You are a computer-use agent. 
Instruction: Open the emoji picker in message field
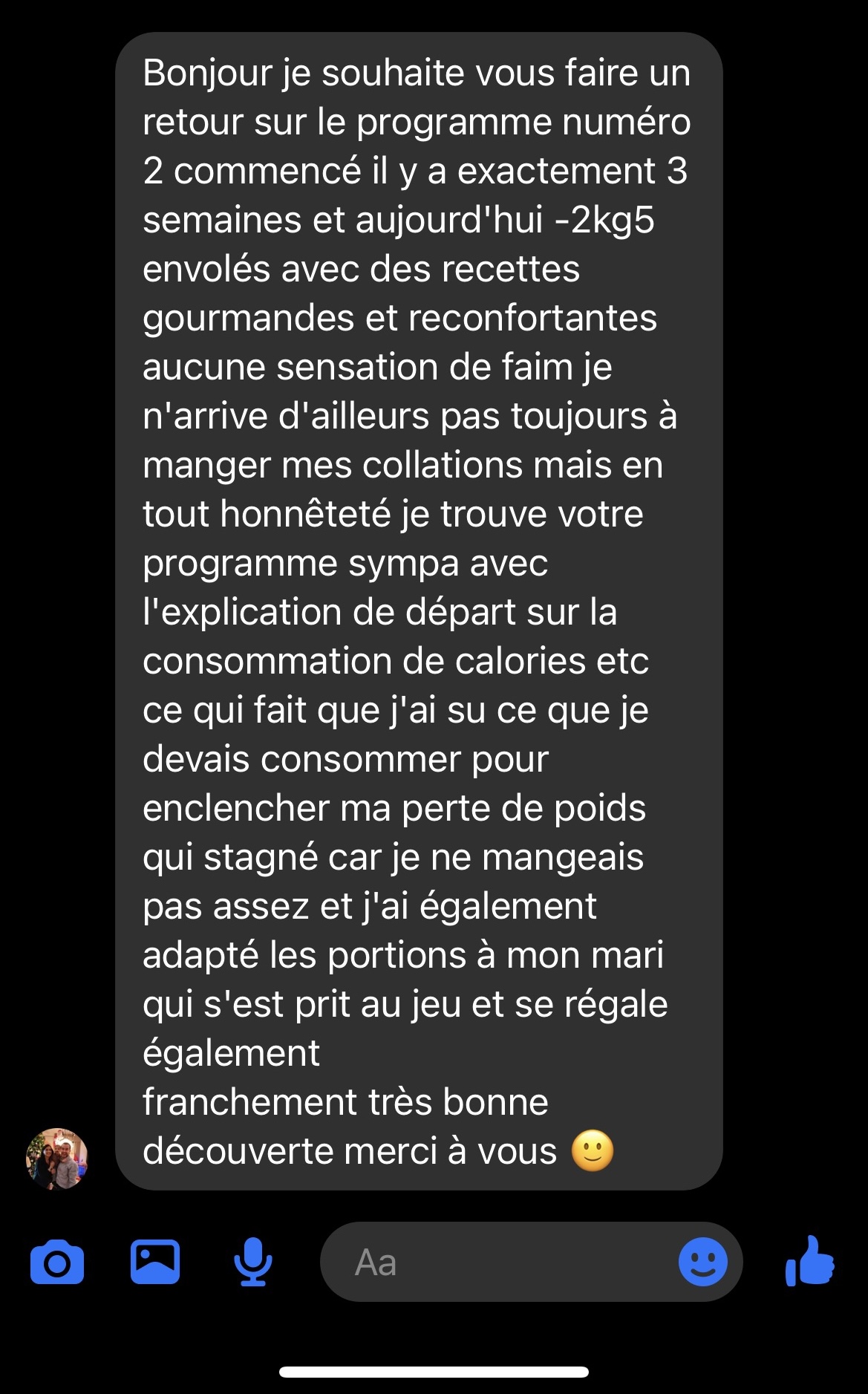pyautogui.click(x=702, y=1262)
